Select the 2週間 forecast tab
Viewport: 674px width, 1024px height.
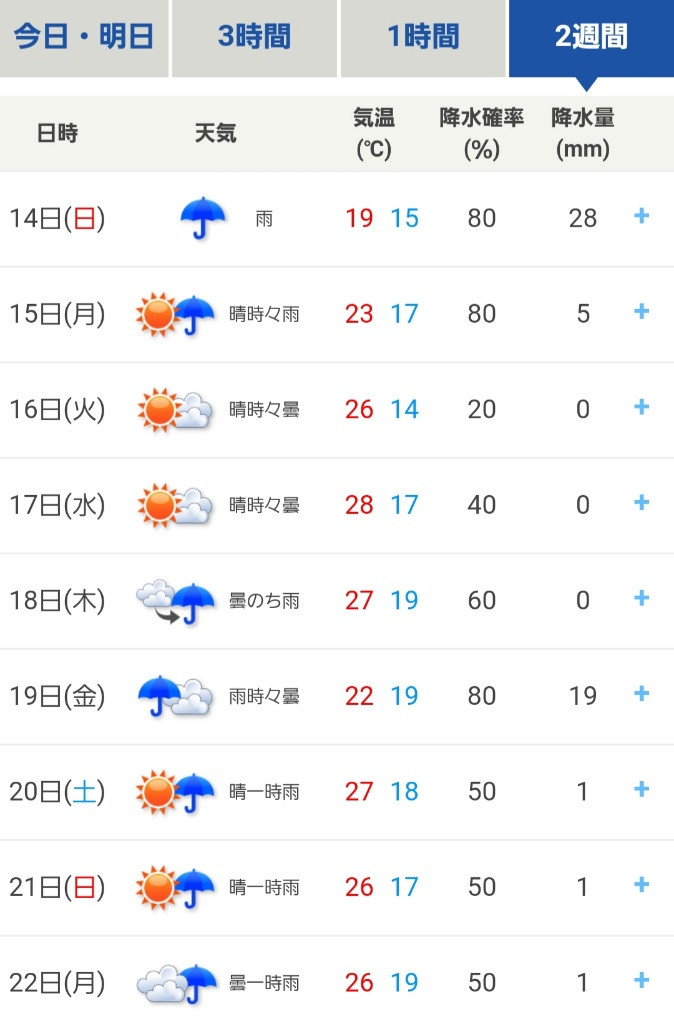pos(591,38)
